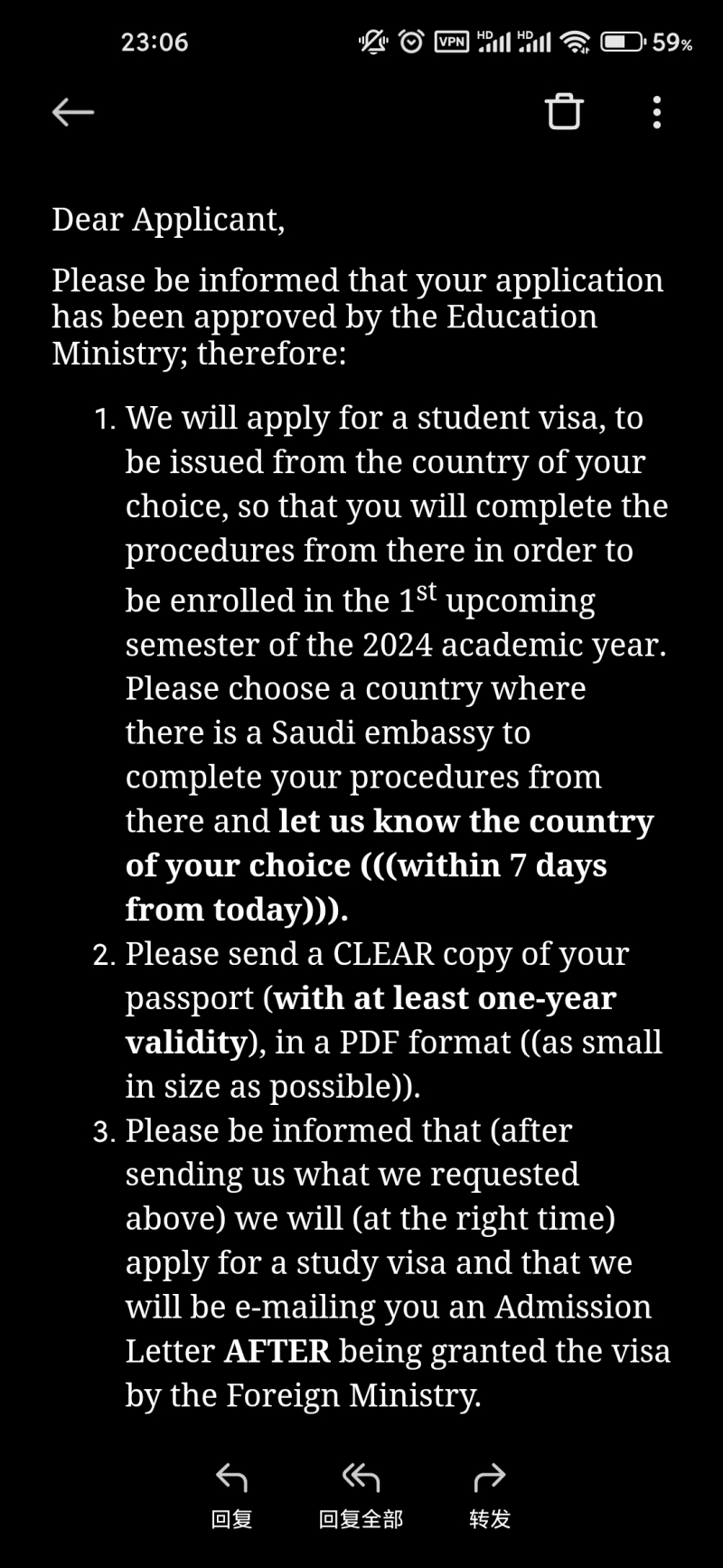Open the three-dot overflow menu
Screen dimensions: 723x1568
(x=657, y=112)
